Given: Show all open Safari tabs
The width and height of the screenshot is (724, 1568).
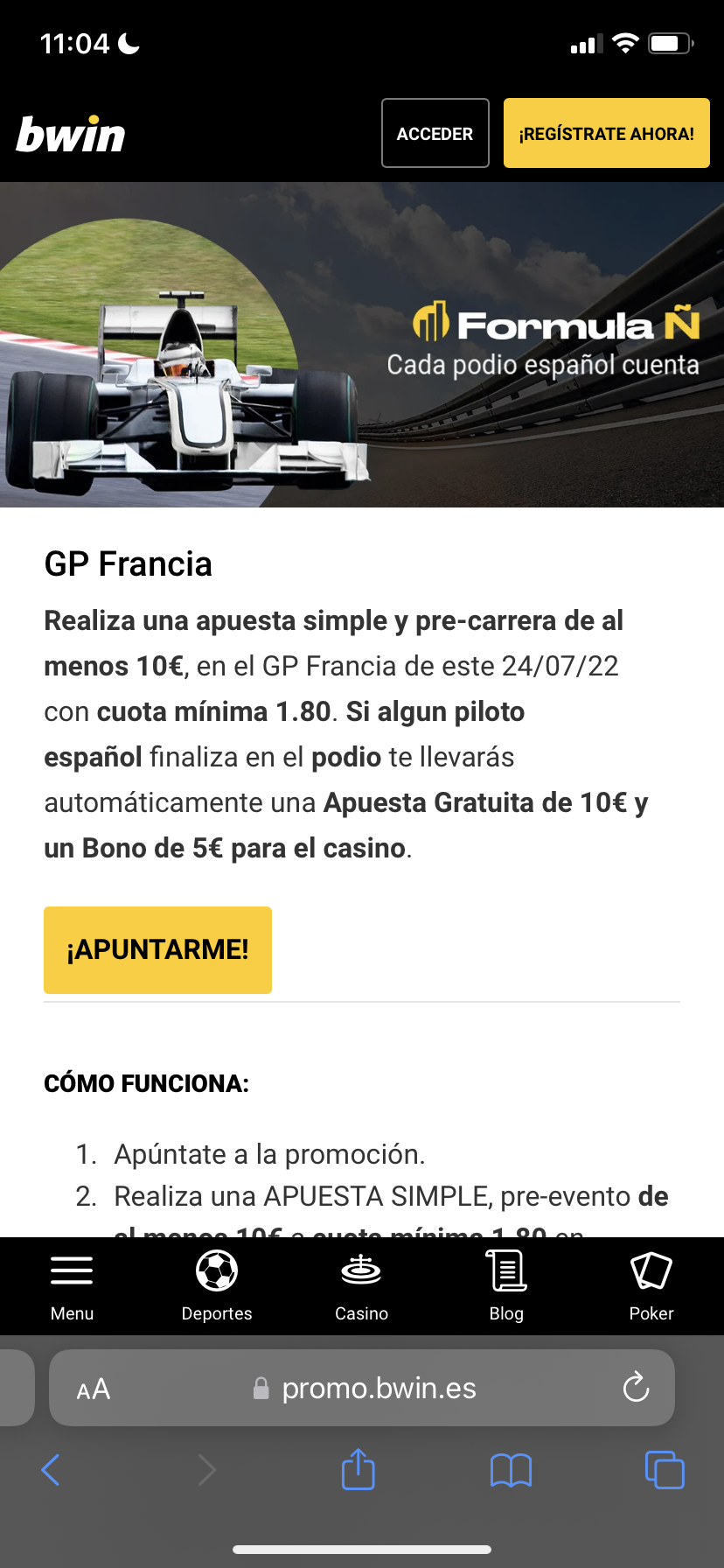Looking at the screenshot, I should (x=665, y=1470).
